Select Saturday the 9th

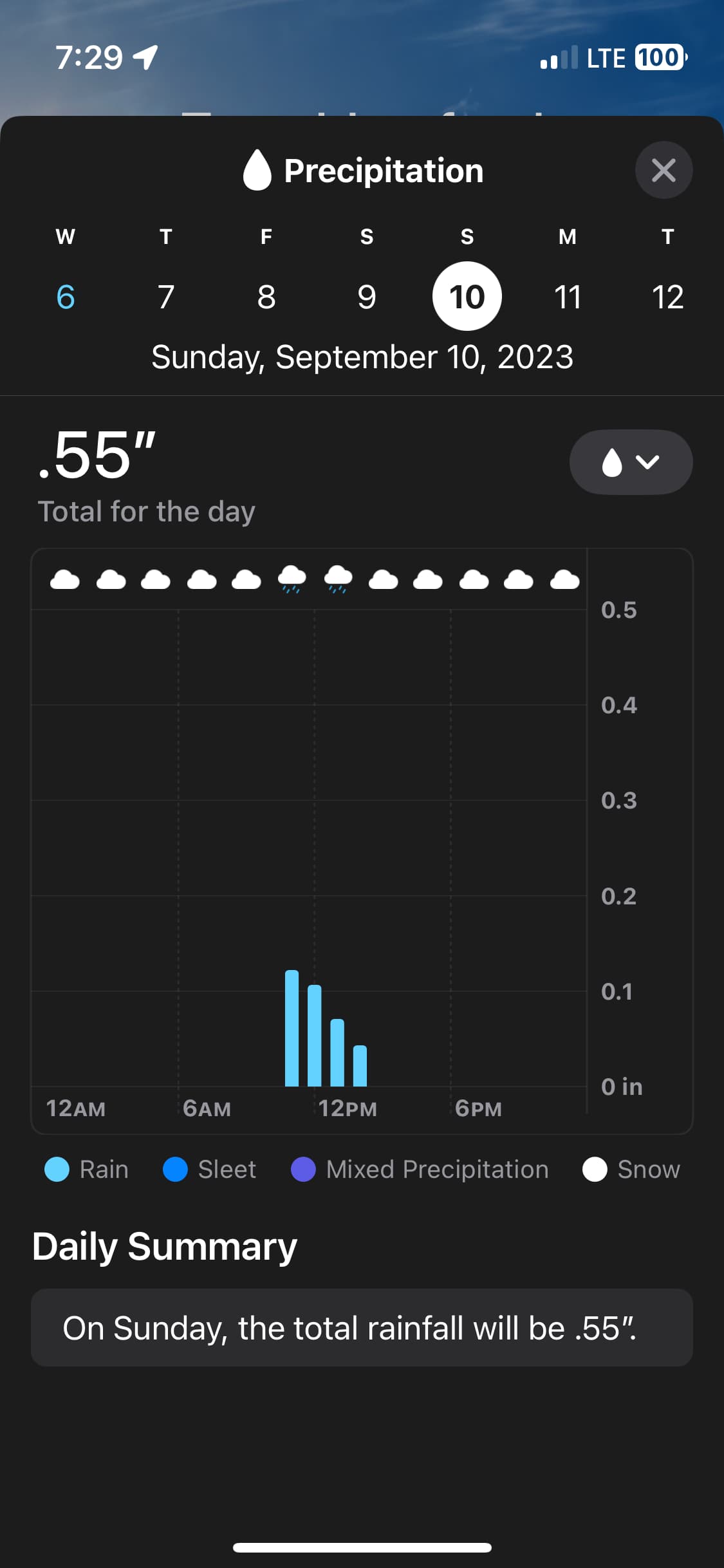coord(367,297)
